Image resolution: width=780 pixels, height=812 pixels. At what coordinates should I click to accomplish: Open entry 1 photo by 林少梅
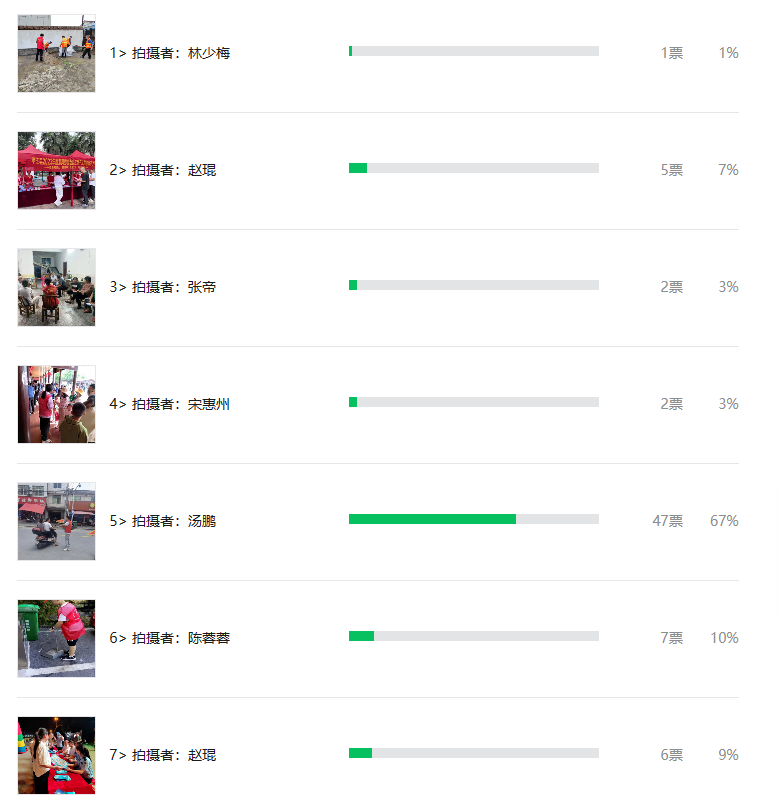coord(56,53)
